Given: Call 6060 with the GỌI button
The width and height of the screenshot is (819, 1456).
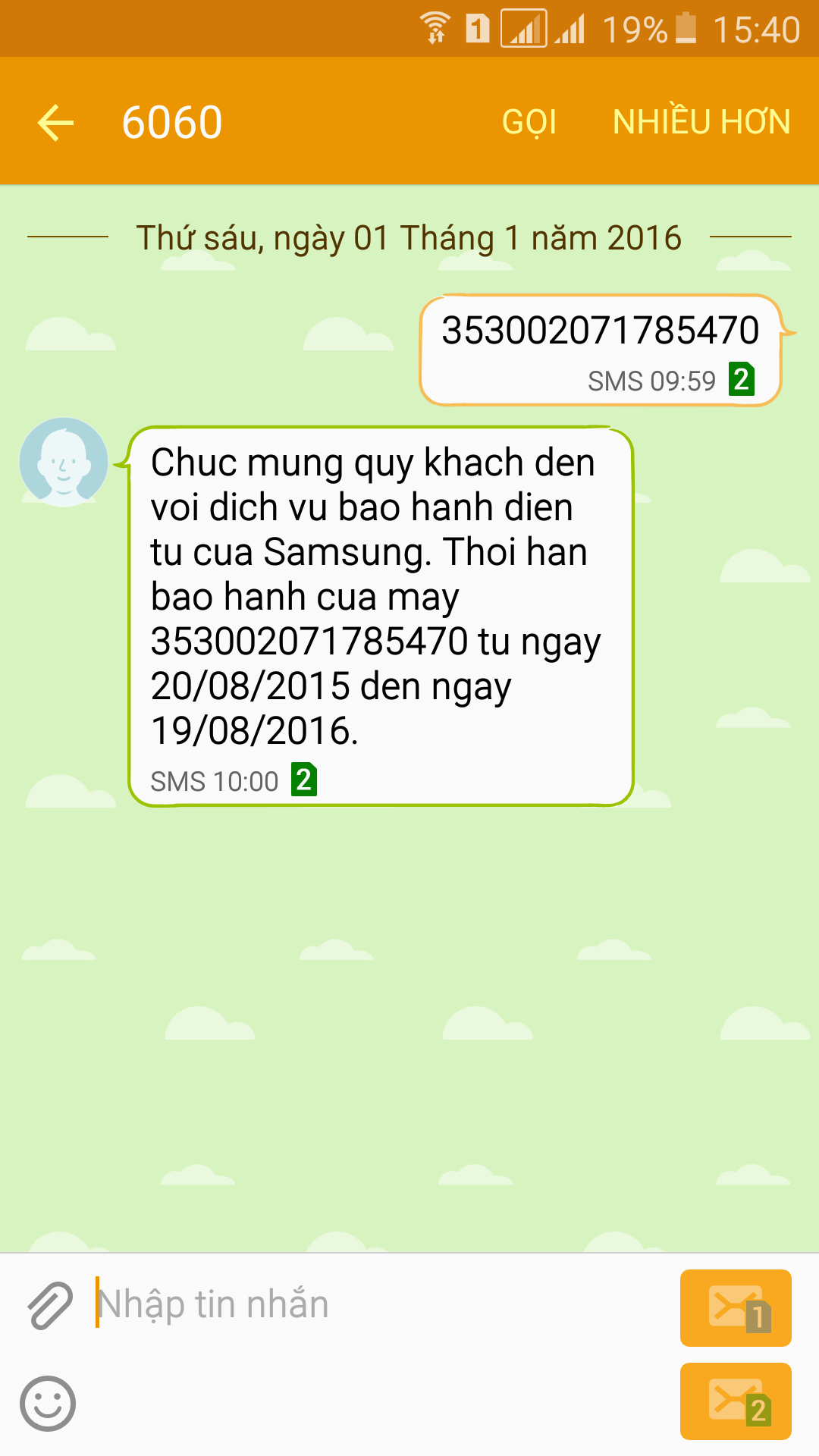Looking at the screenshot, I should (529, 122).
